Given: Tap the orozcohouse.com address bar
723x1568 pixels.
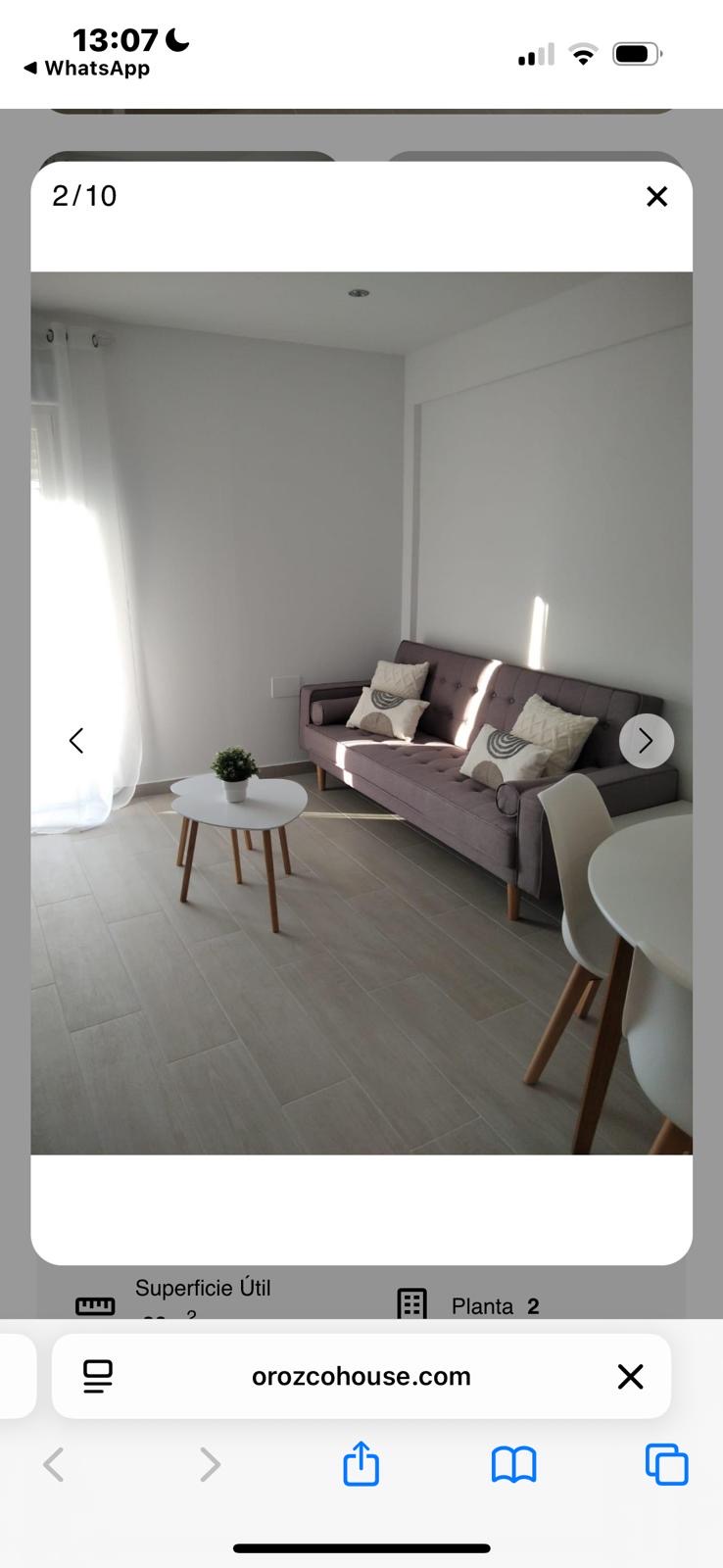Looking at the screenshot, I should [x=361, y=1376].
